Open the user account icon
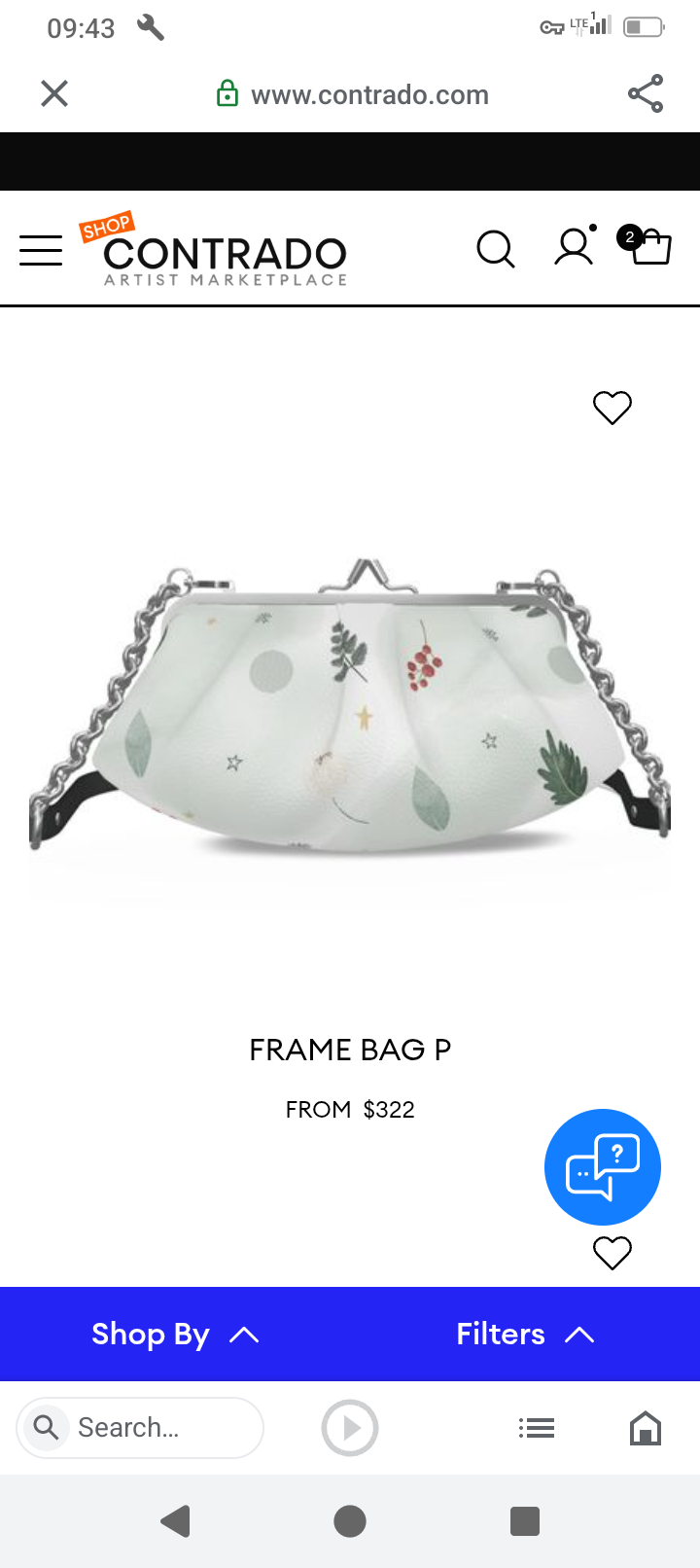 tap(574, 247)
